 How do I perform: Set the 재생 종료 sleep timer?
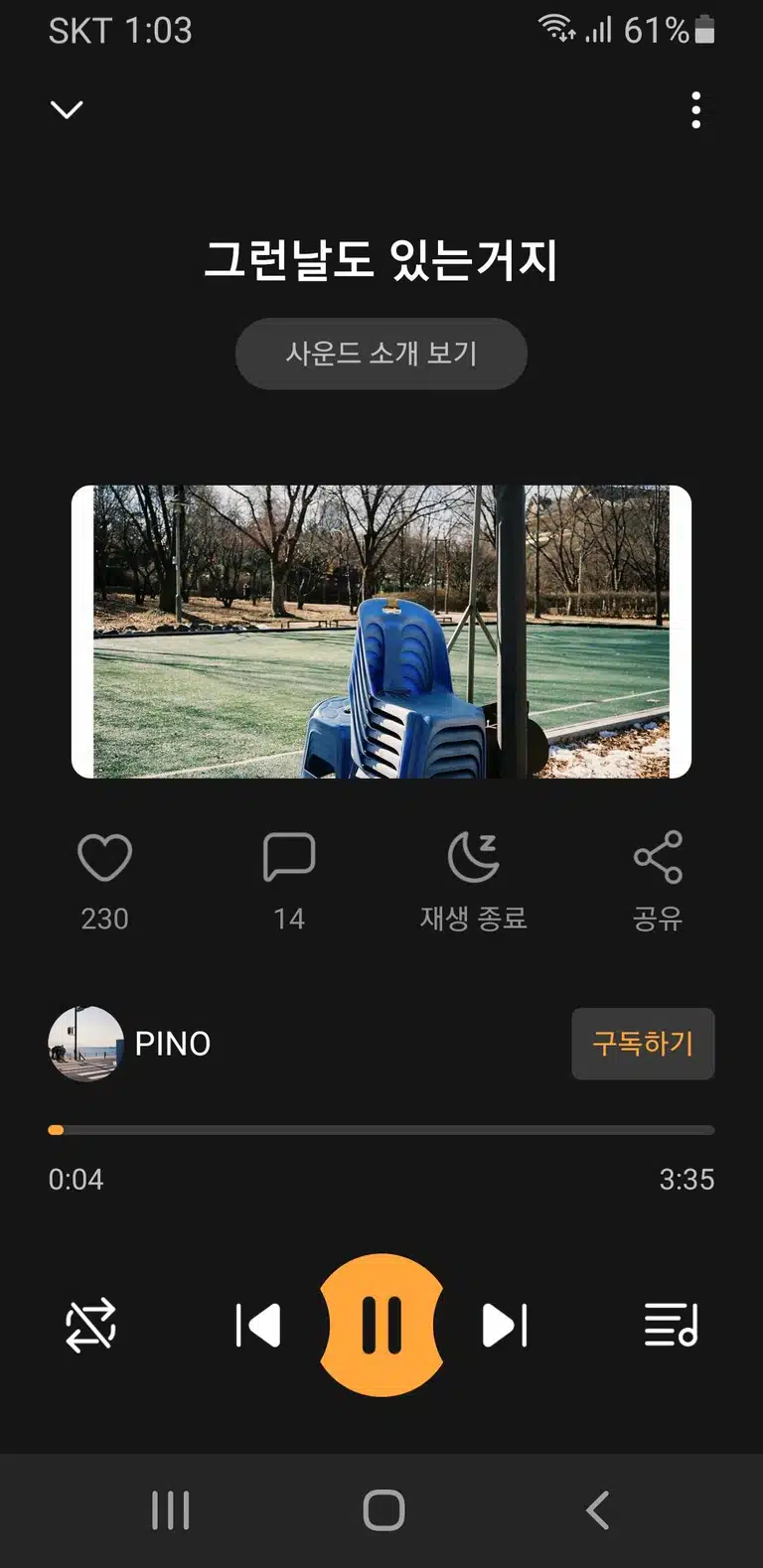(473, 880)
